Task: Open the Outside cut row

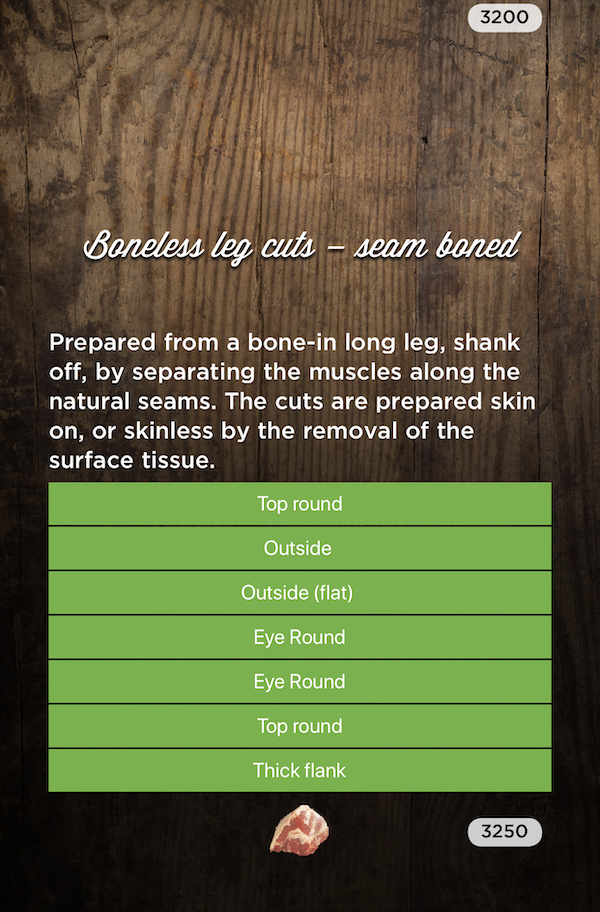Action: [x=299, y=548]
